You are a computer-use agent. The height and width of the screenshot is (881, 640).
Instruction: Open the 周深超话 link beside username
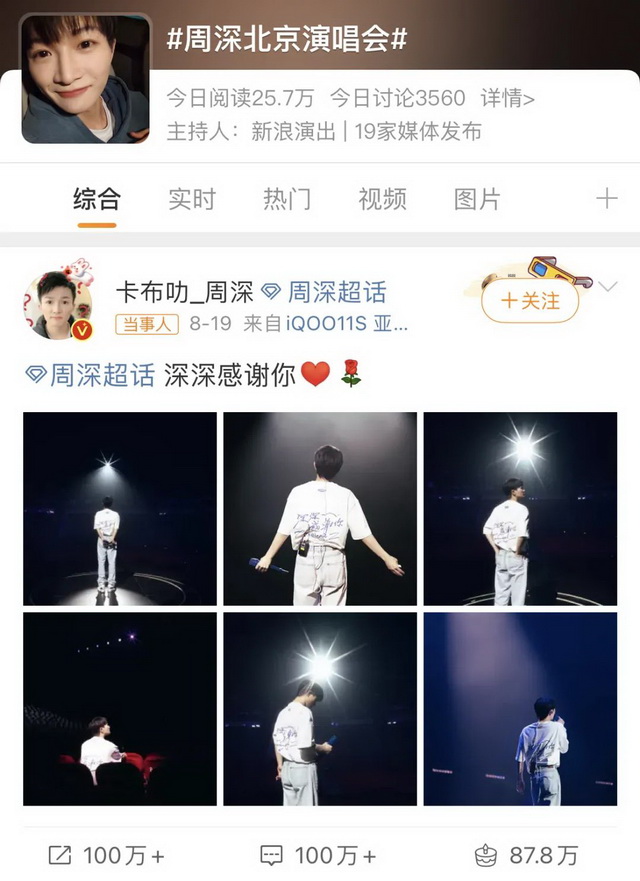click(x=324, y=292)
